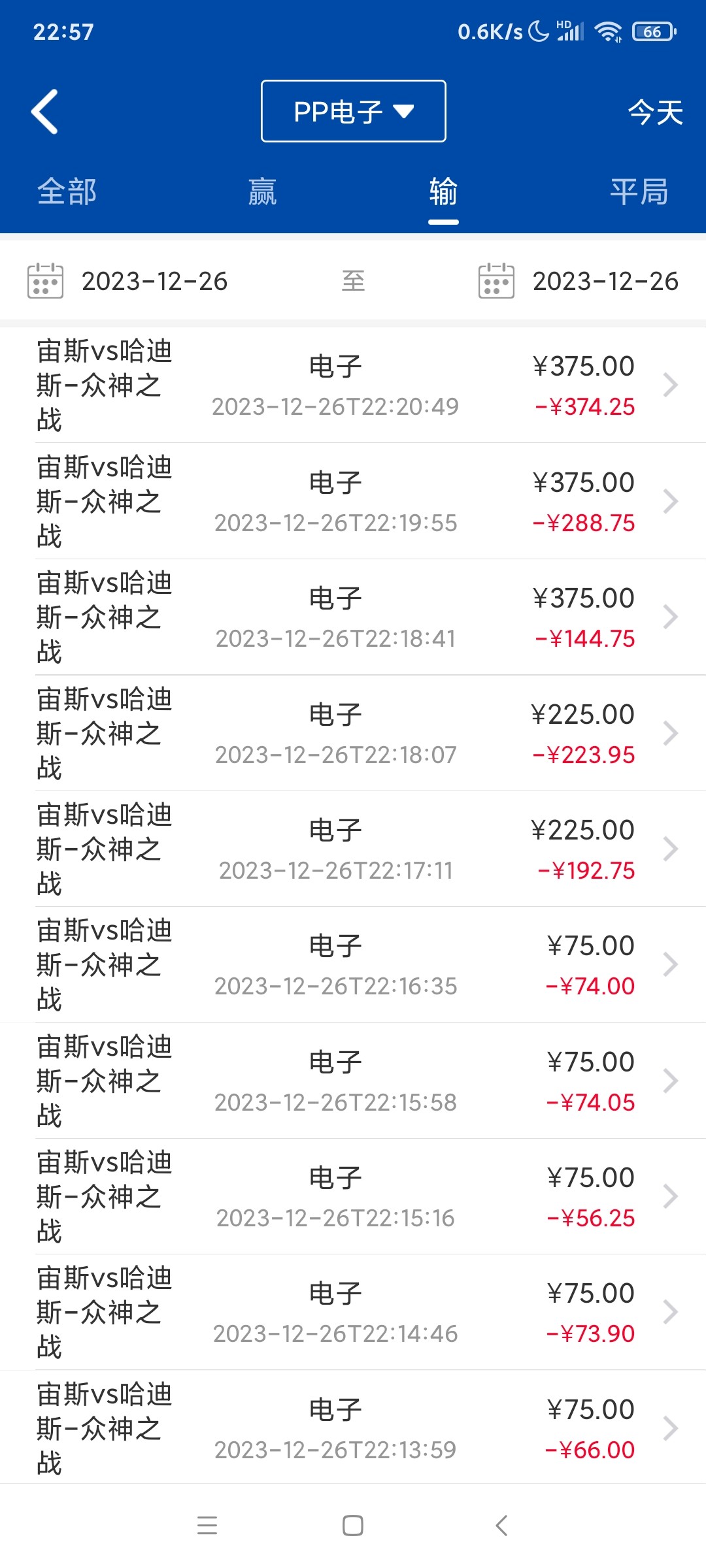The image size is (706, 1568).
Task: View the 22:14:46 bet record
Action: tap(353, 1313)
